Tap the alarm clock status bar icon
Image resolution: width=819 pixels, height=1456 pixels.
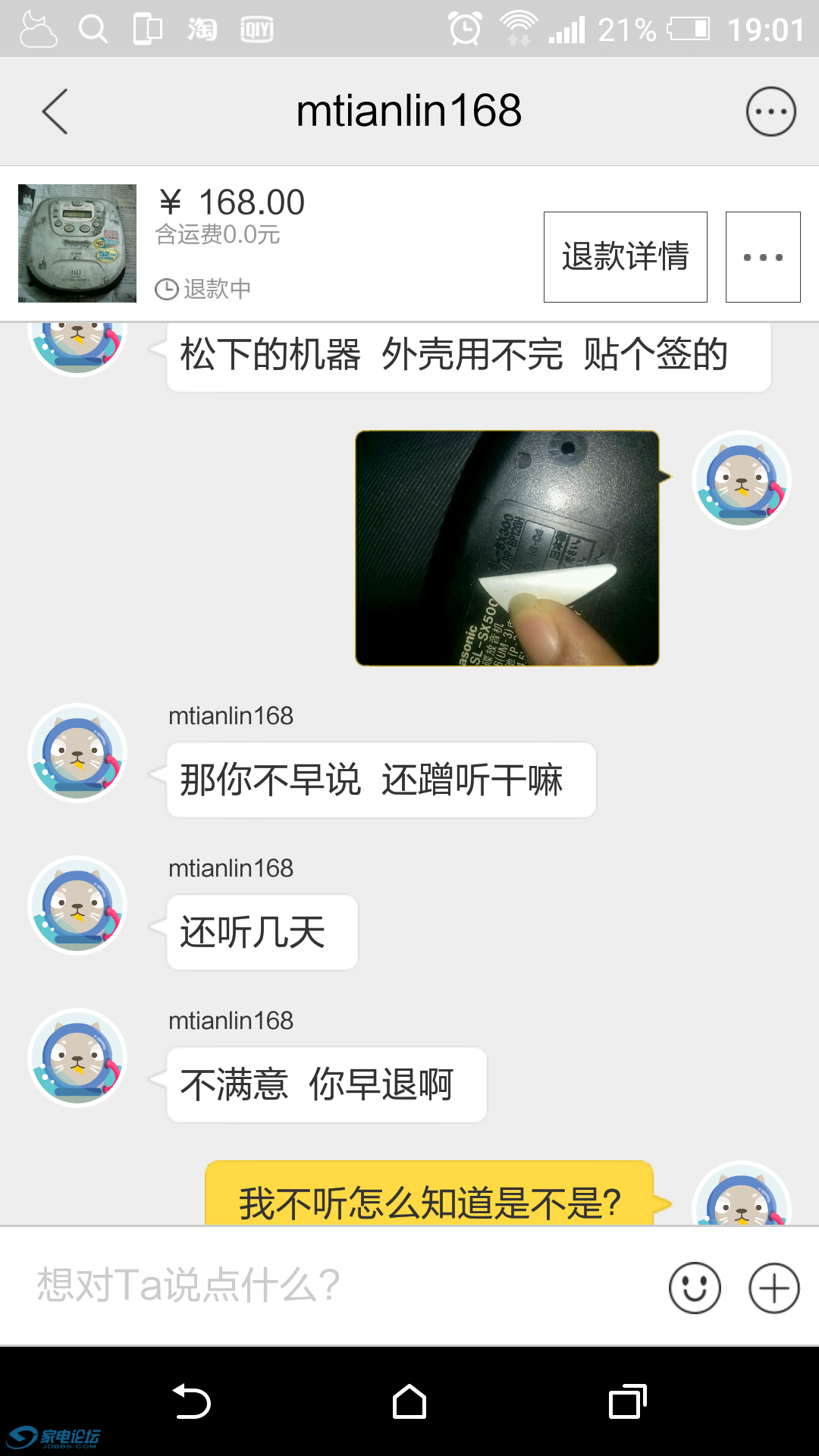[465, 29]
